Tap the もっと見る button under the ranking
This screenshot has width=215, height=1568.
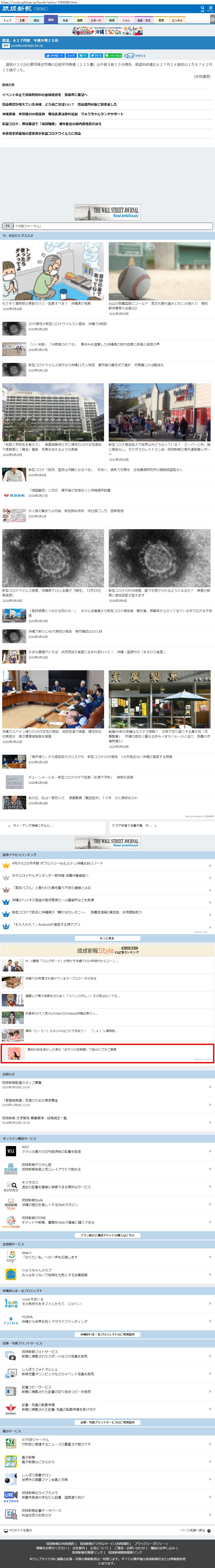(x=107, y=938)
